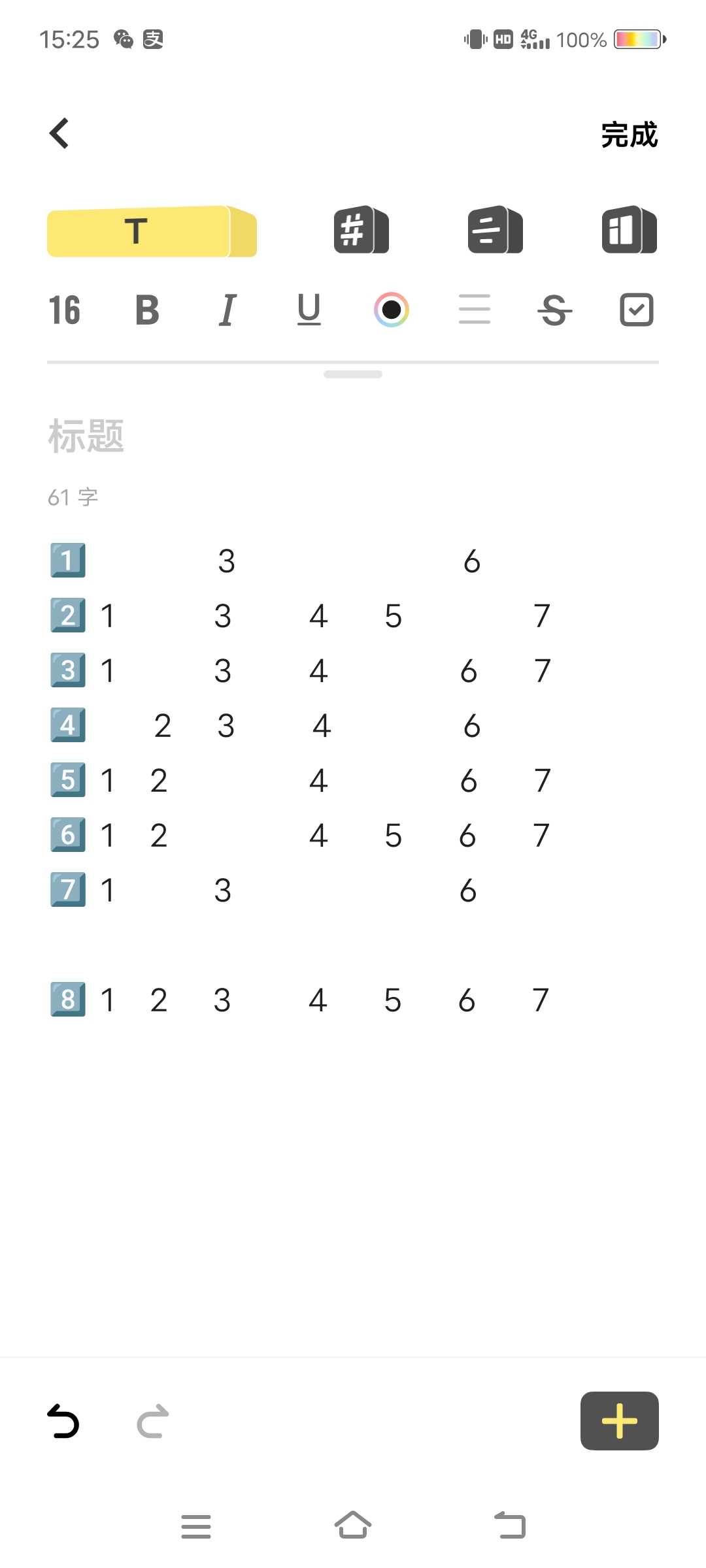Insert a hashtag tag
Screen dimensions: 706x1568
(360, 231)
